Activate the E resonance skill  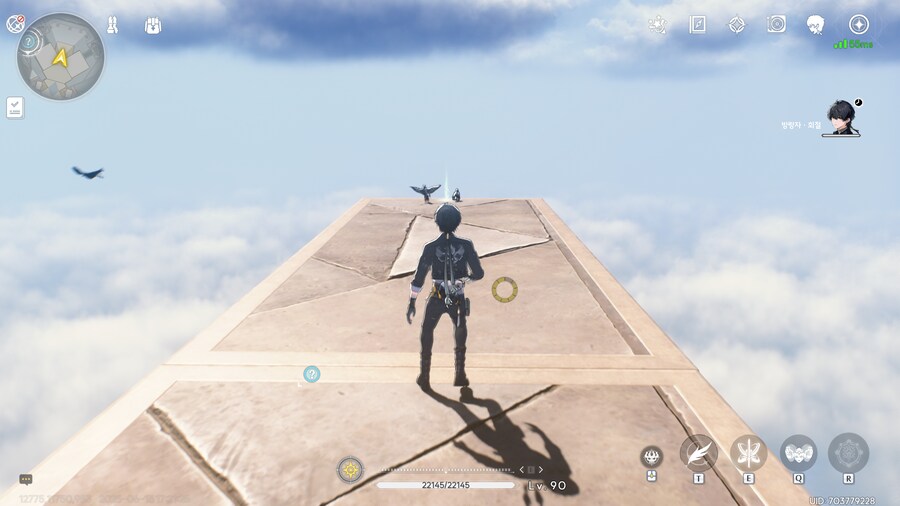click(x=748, y=453)
